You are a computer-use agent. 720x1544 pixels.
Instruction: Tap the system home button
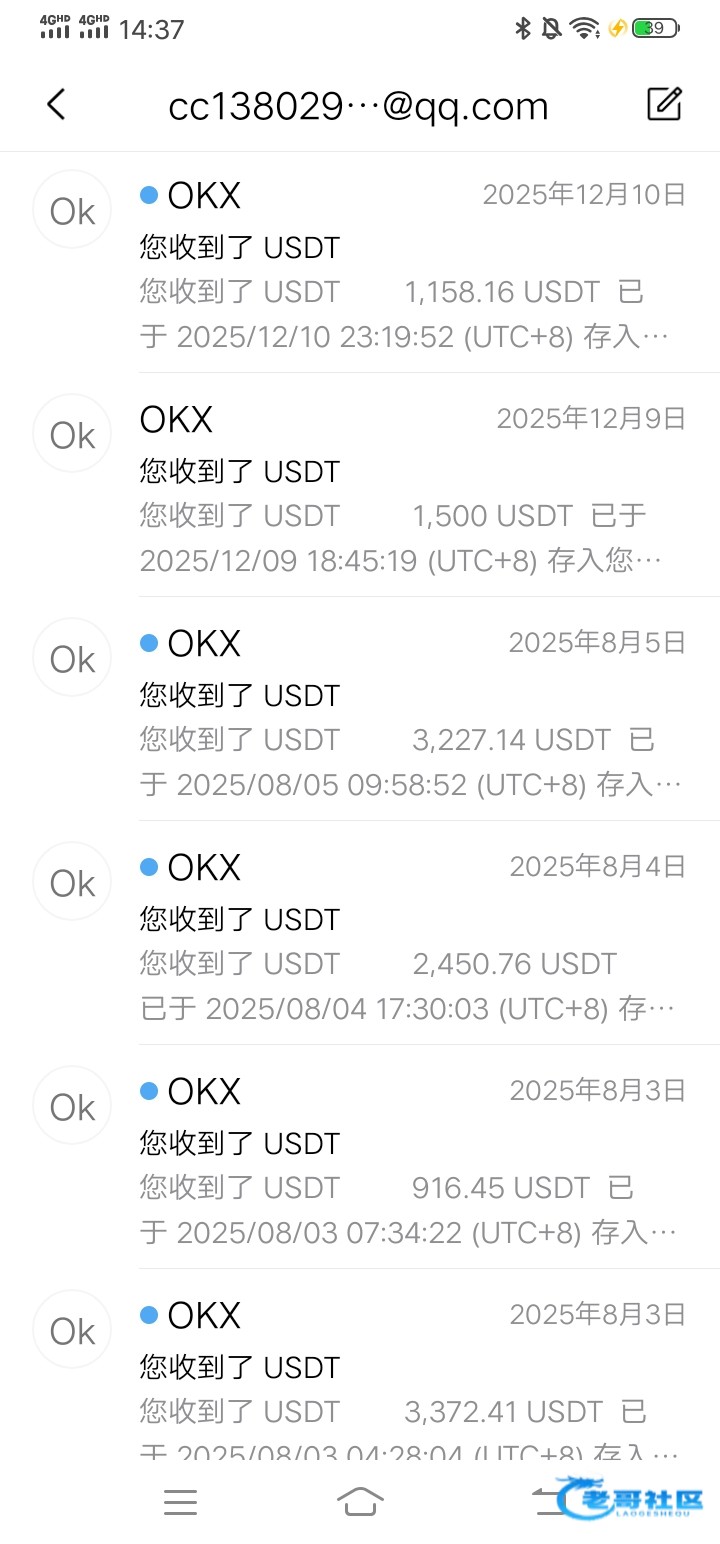tap(360, 1501)
